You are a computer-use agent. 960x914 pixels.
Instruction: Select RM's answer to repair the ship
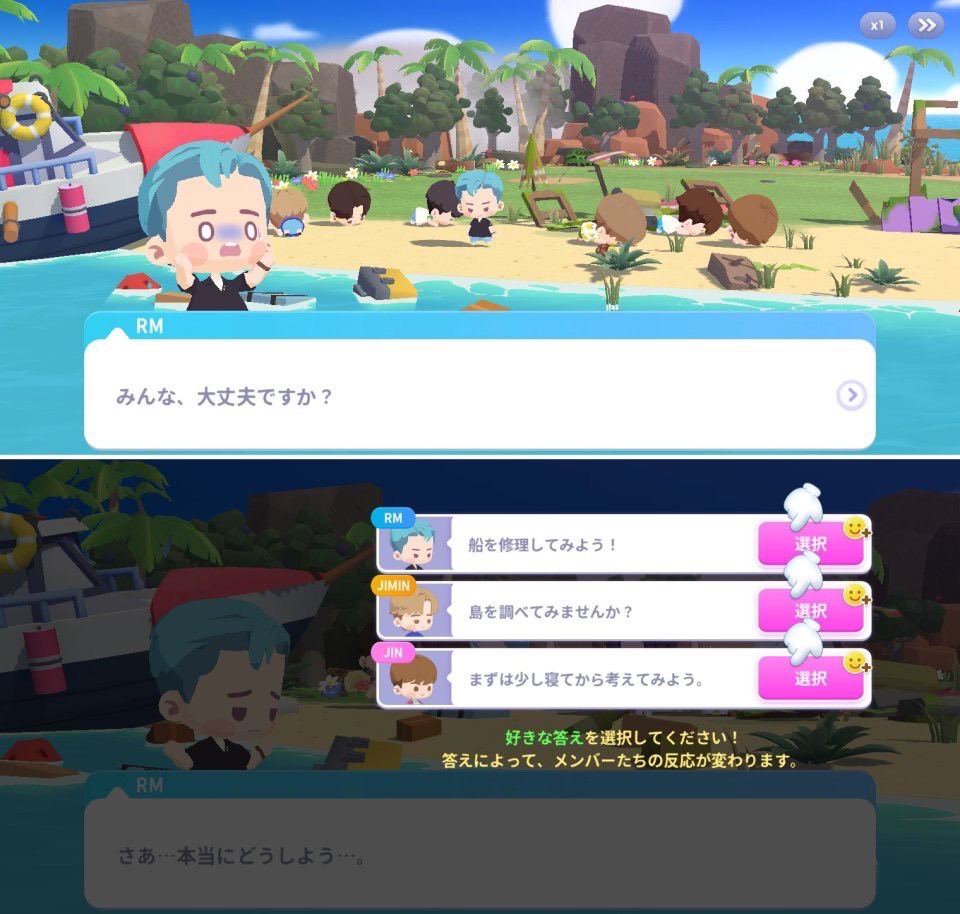(x=810, y=545)
